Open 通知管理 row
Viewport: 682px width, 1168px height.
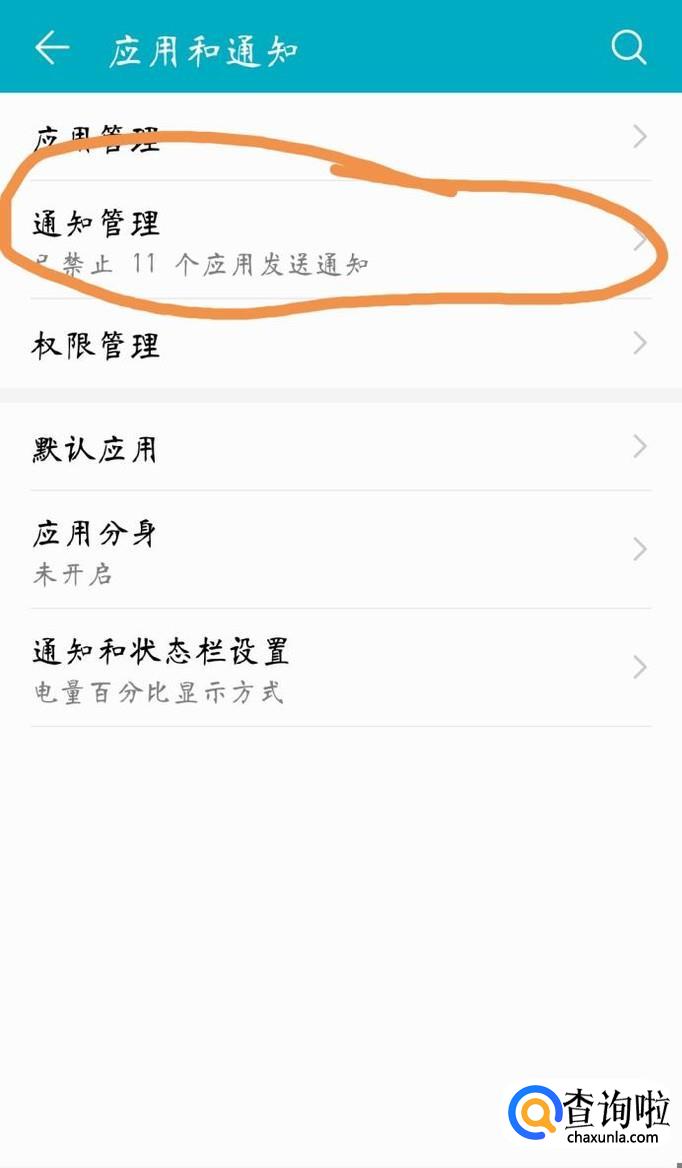[340, 240]
